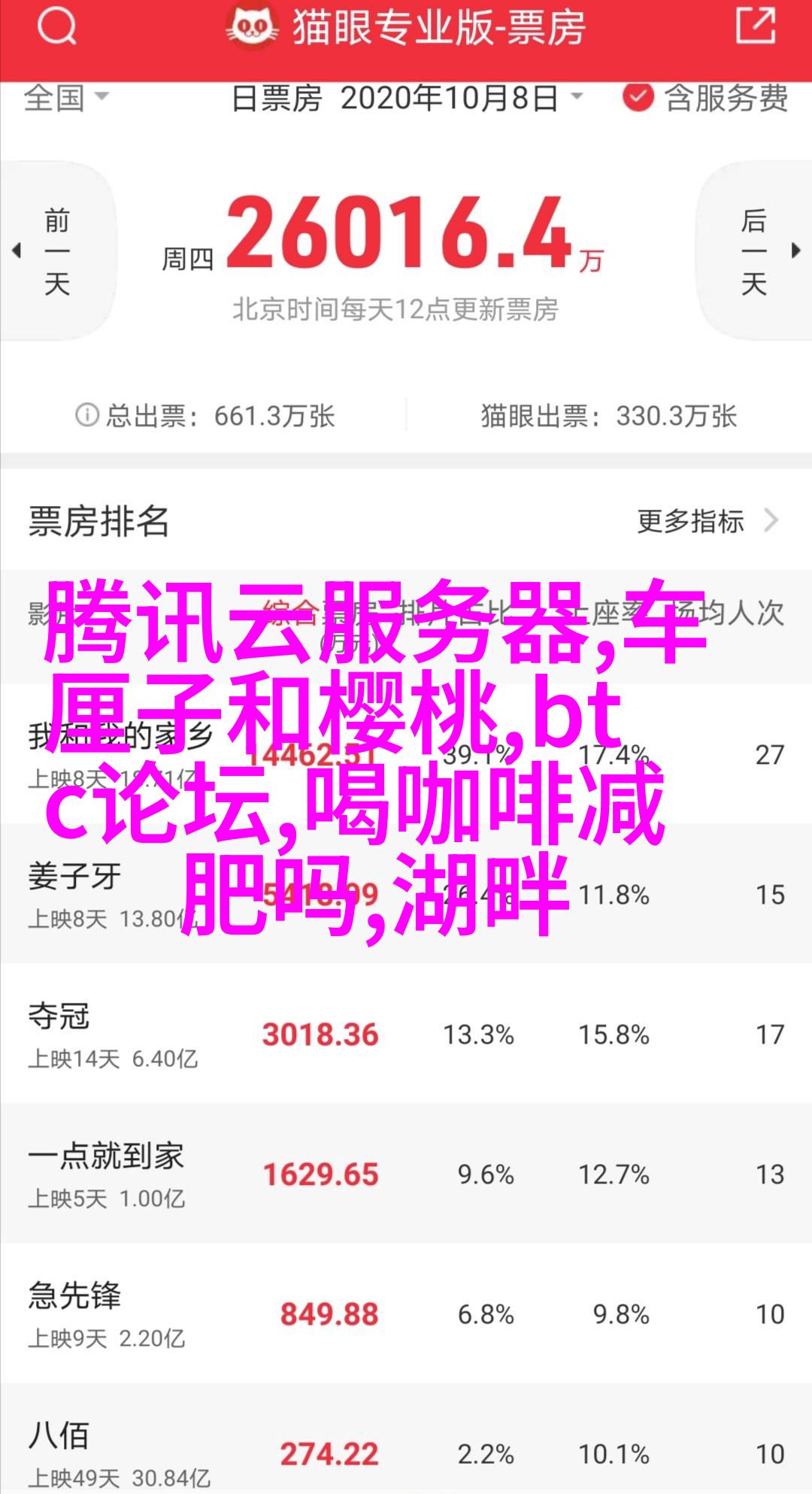Open the 全国 region dropdown
The width and height of the screenshot is (812, 1494).
coord(66,98)
